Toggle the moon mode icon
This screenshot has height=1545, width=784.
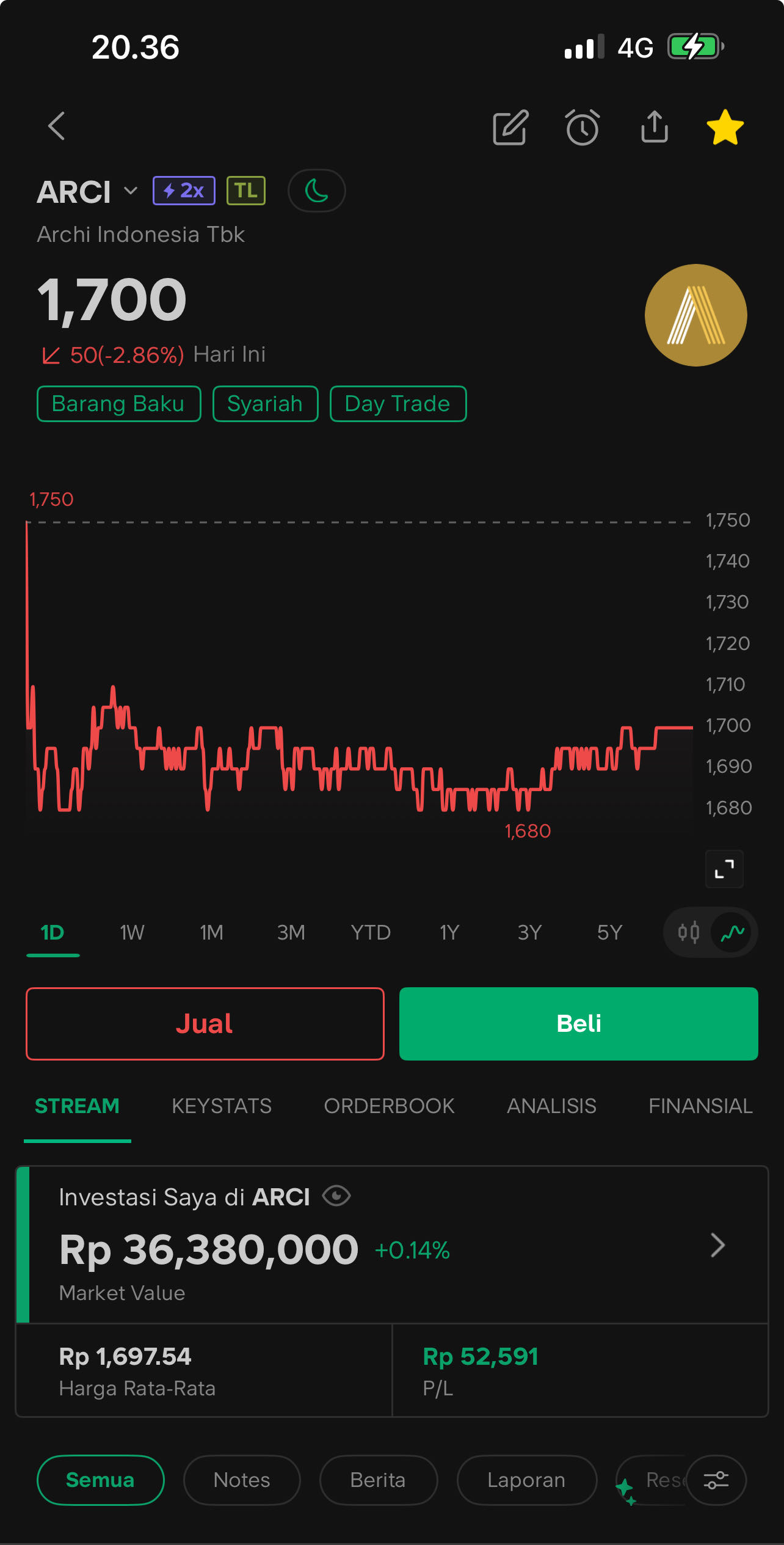[x=316, y=191]
